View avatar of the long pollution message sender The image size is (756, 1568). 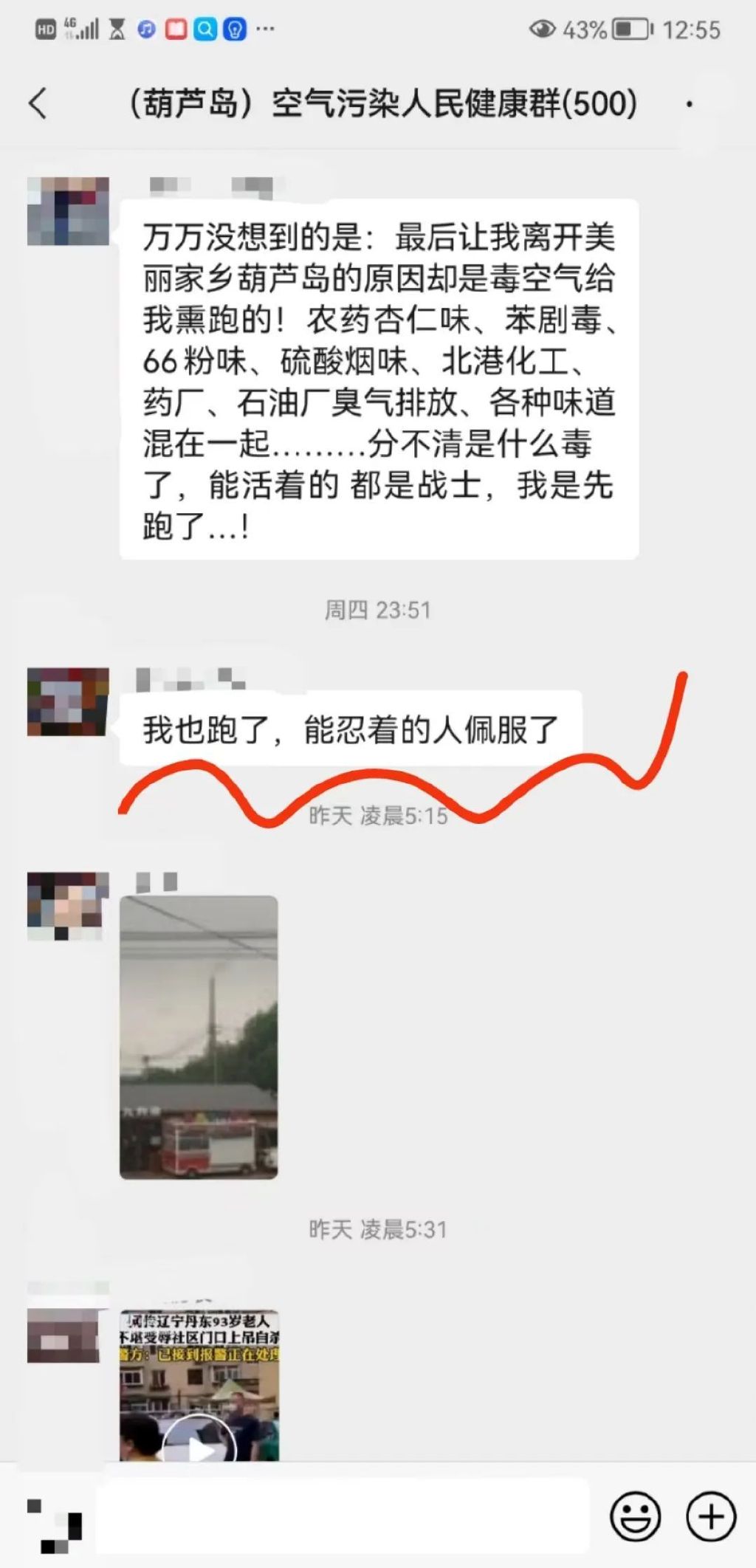[68, 211]
